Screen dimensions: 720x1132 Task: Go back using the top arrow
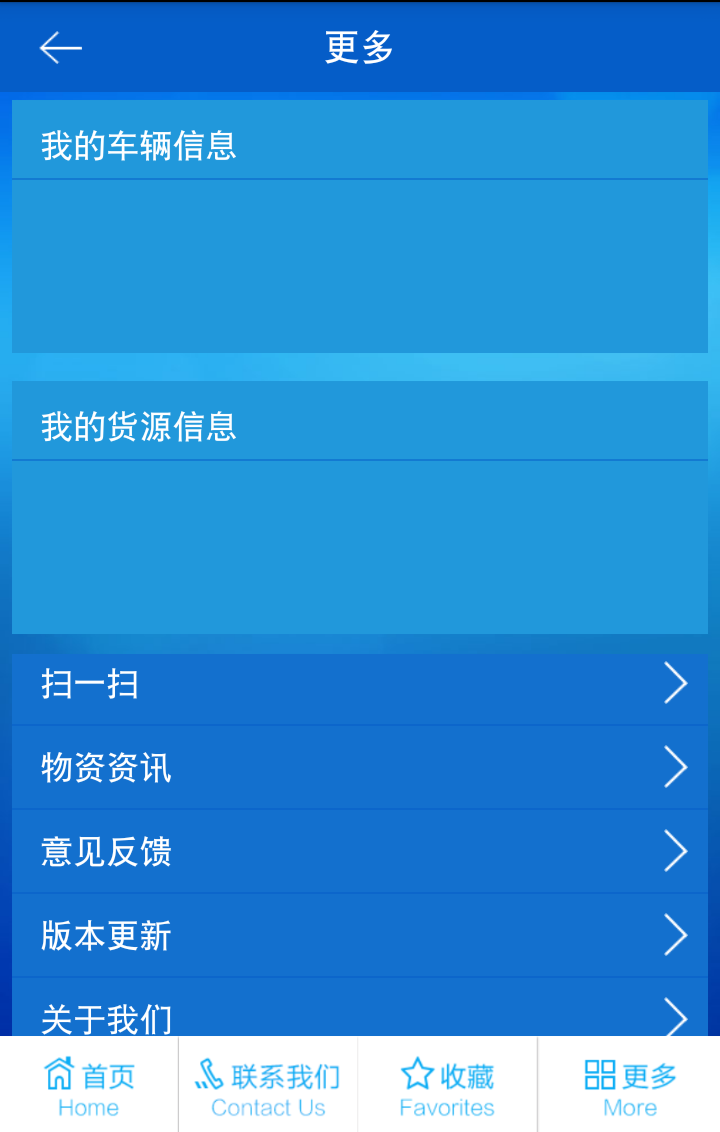point(60,47)
